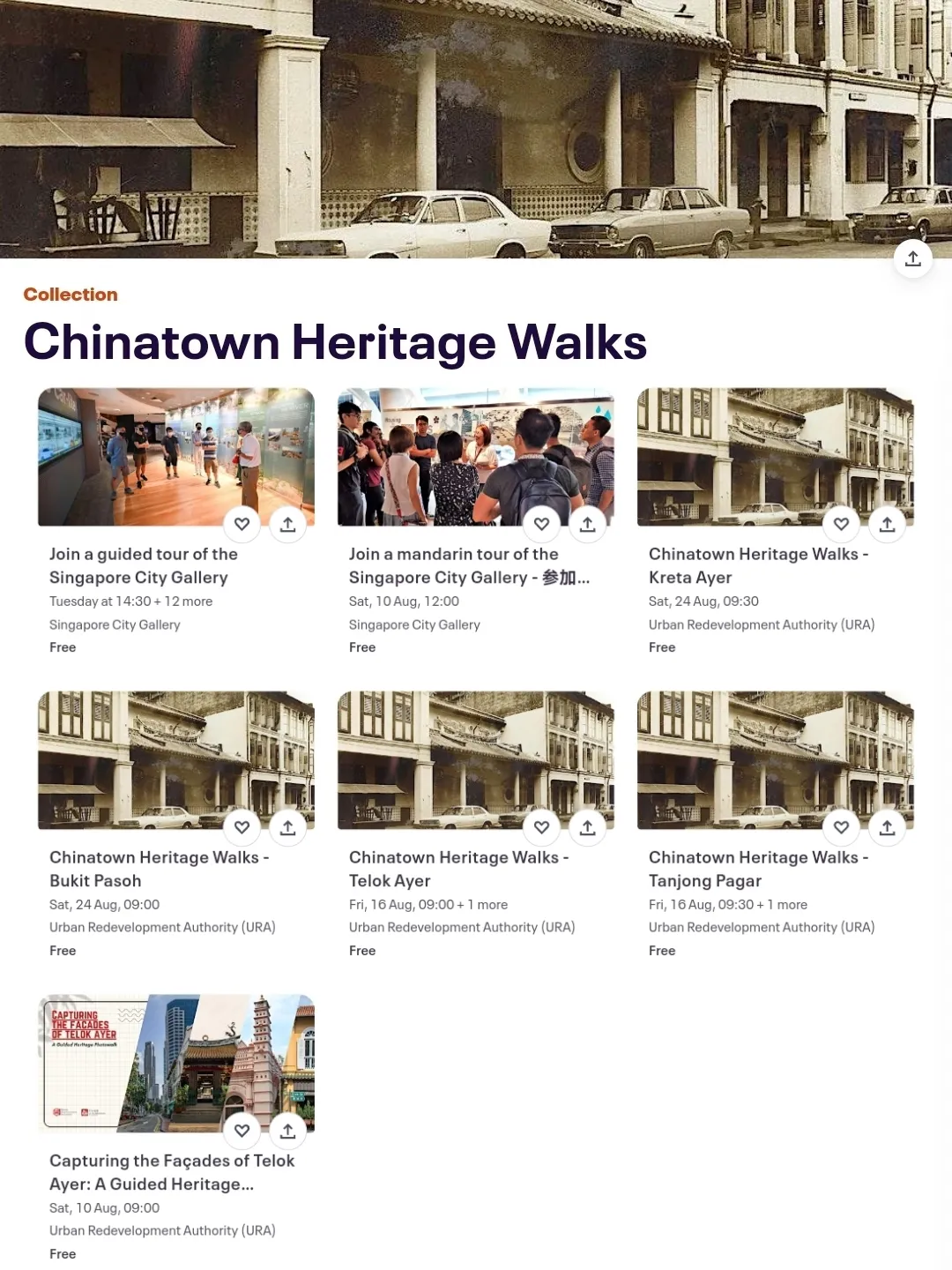Open Chinatown Heritage Walks - Kreta Ayer
This screenshot has height=1270, width=952.
tap(758, 565)
